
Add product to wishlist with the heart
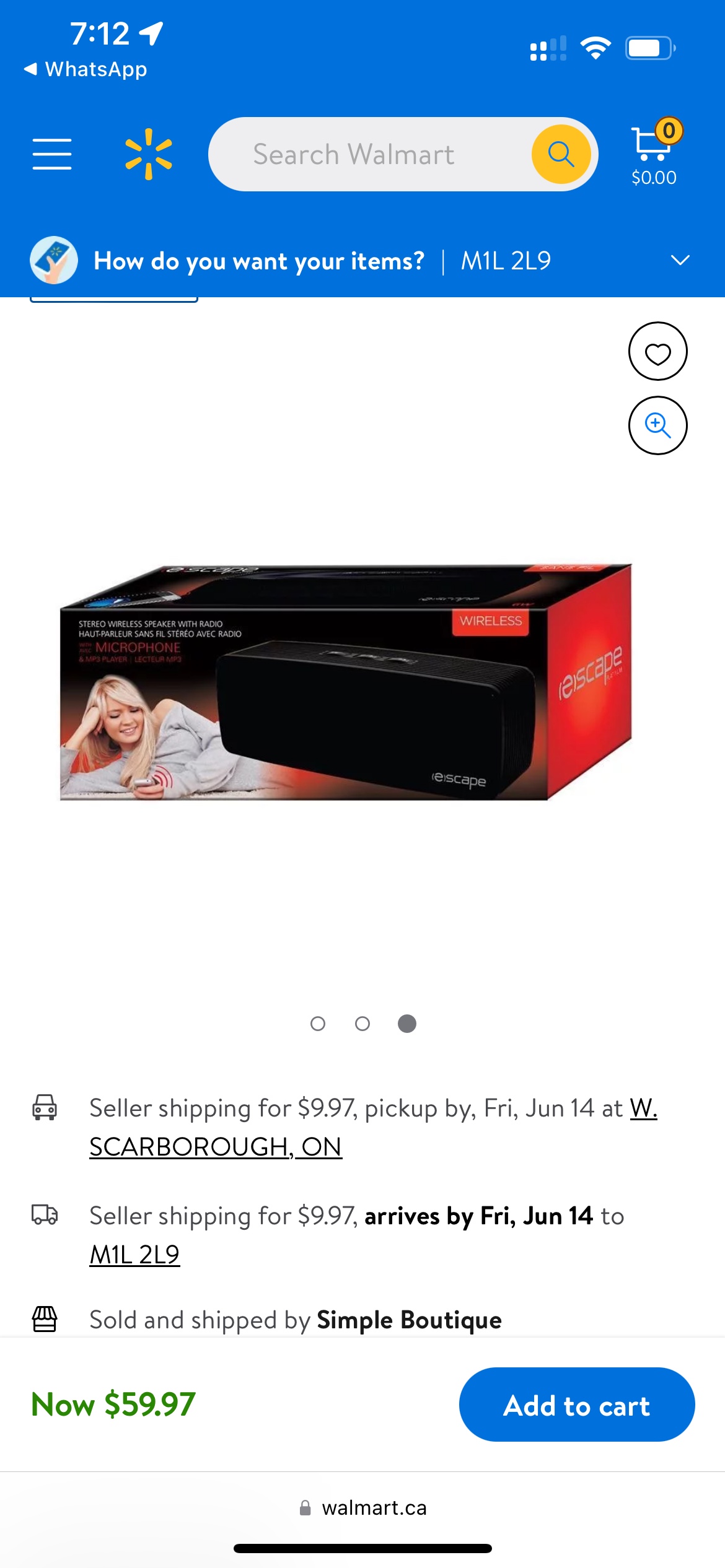click(658, 351)
